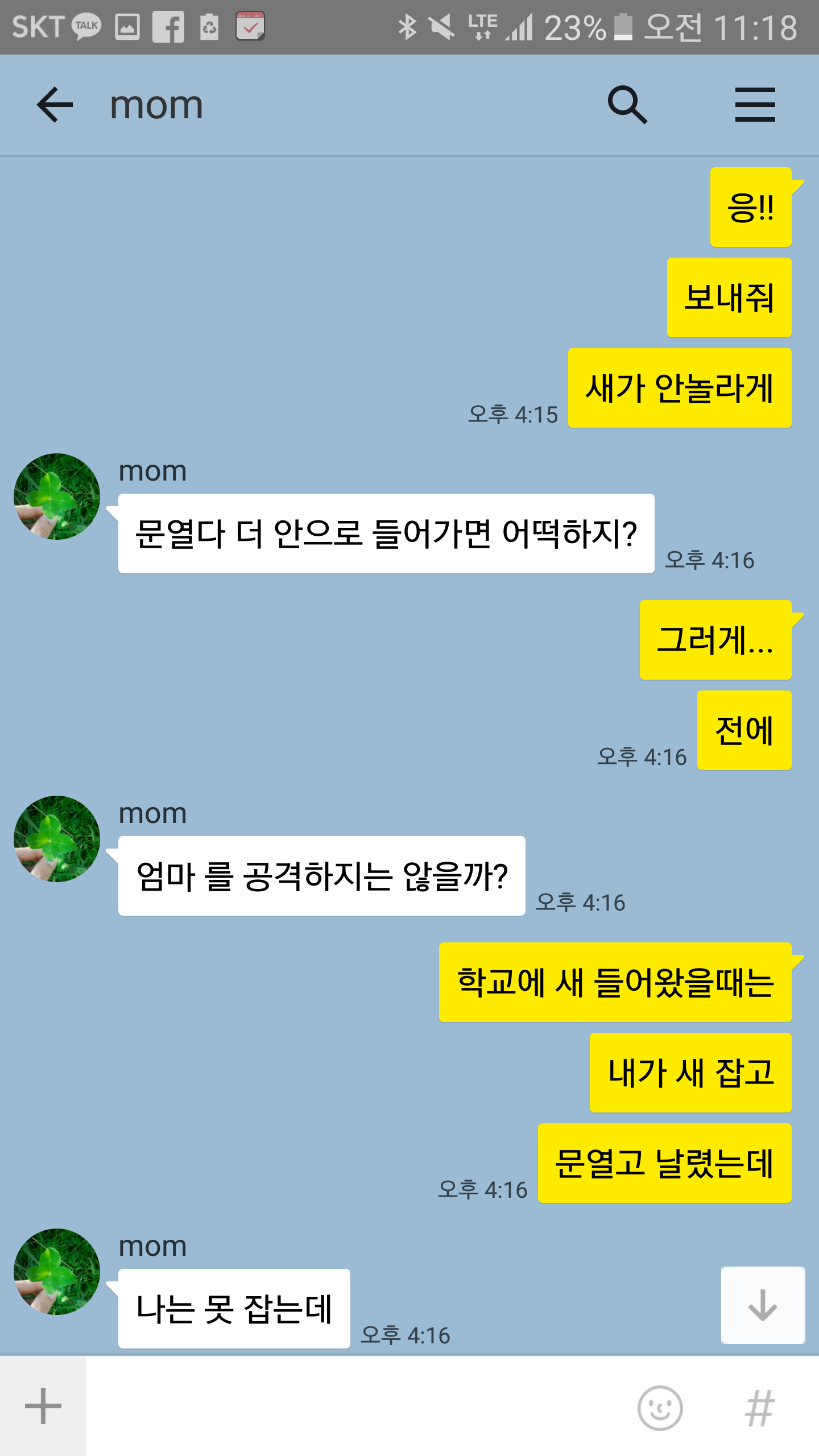Jump to the latest message with the down arrow

coord(763,1305)
